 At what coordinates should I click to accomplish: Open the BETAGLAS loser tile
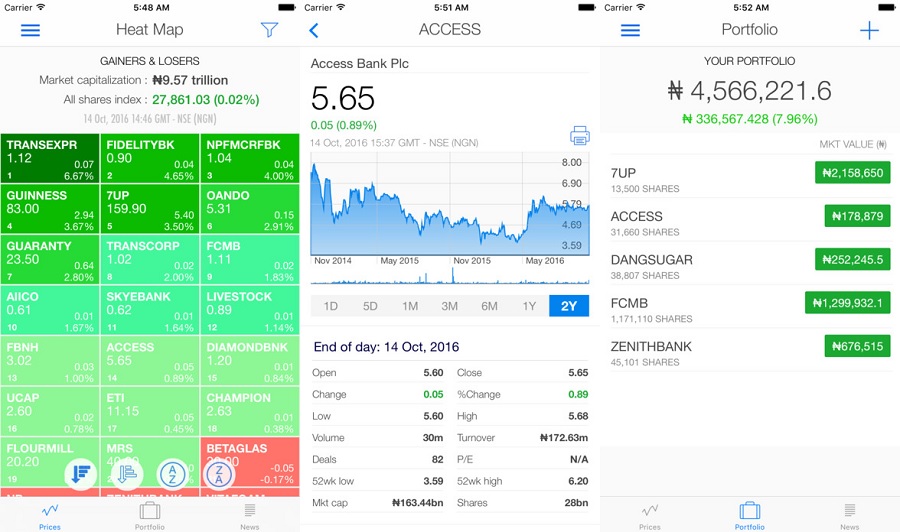point(250,460)
